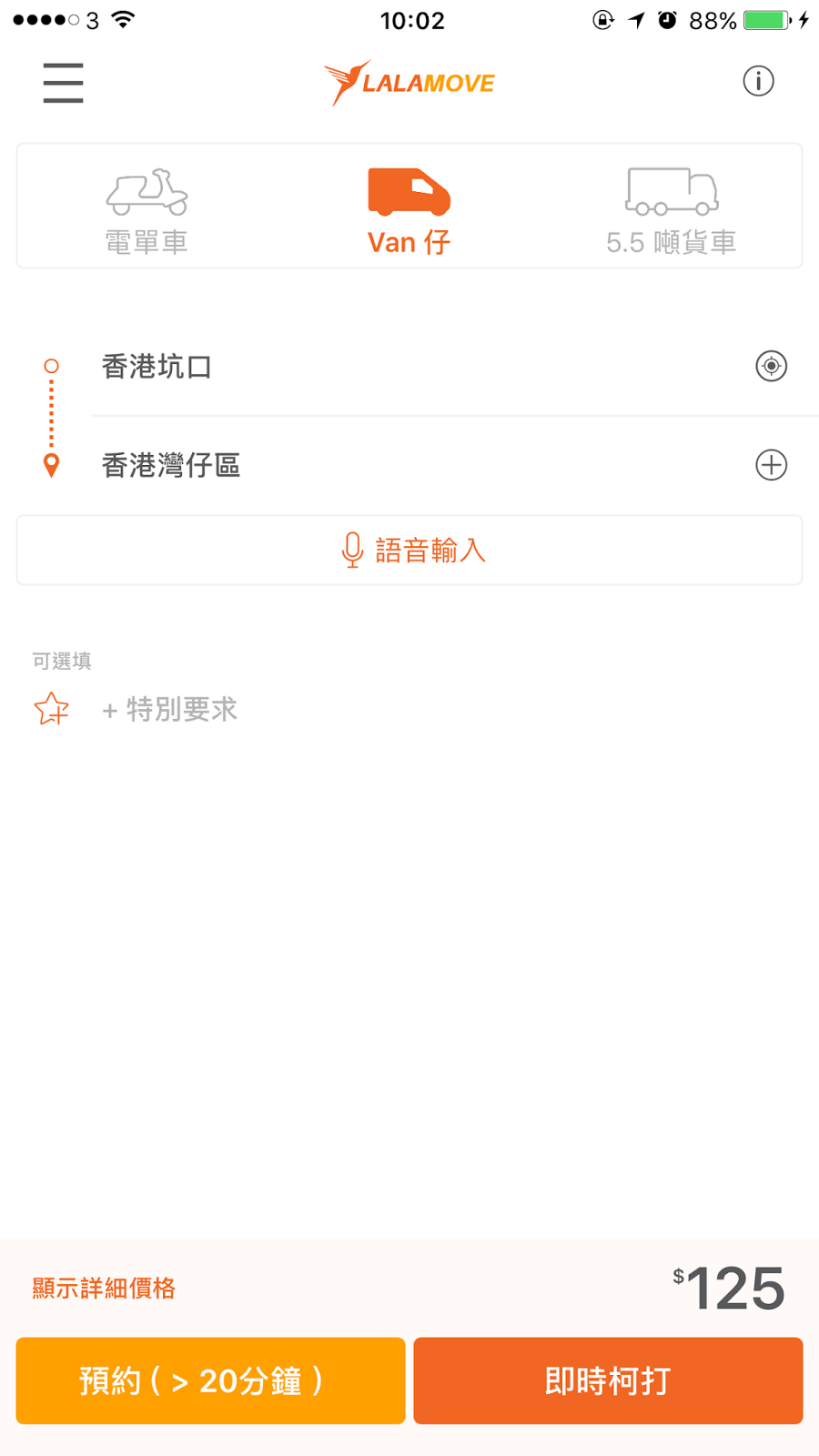
Task: Use current location for pickup
Action: pyautogui.click(x=771, y=366)
